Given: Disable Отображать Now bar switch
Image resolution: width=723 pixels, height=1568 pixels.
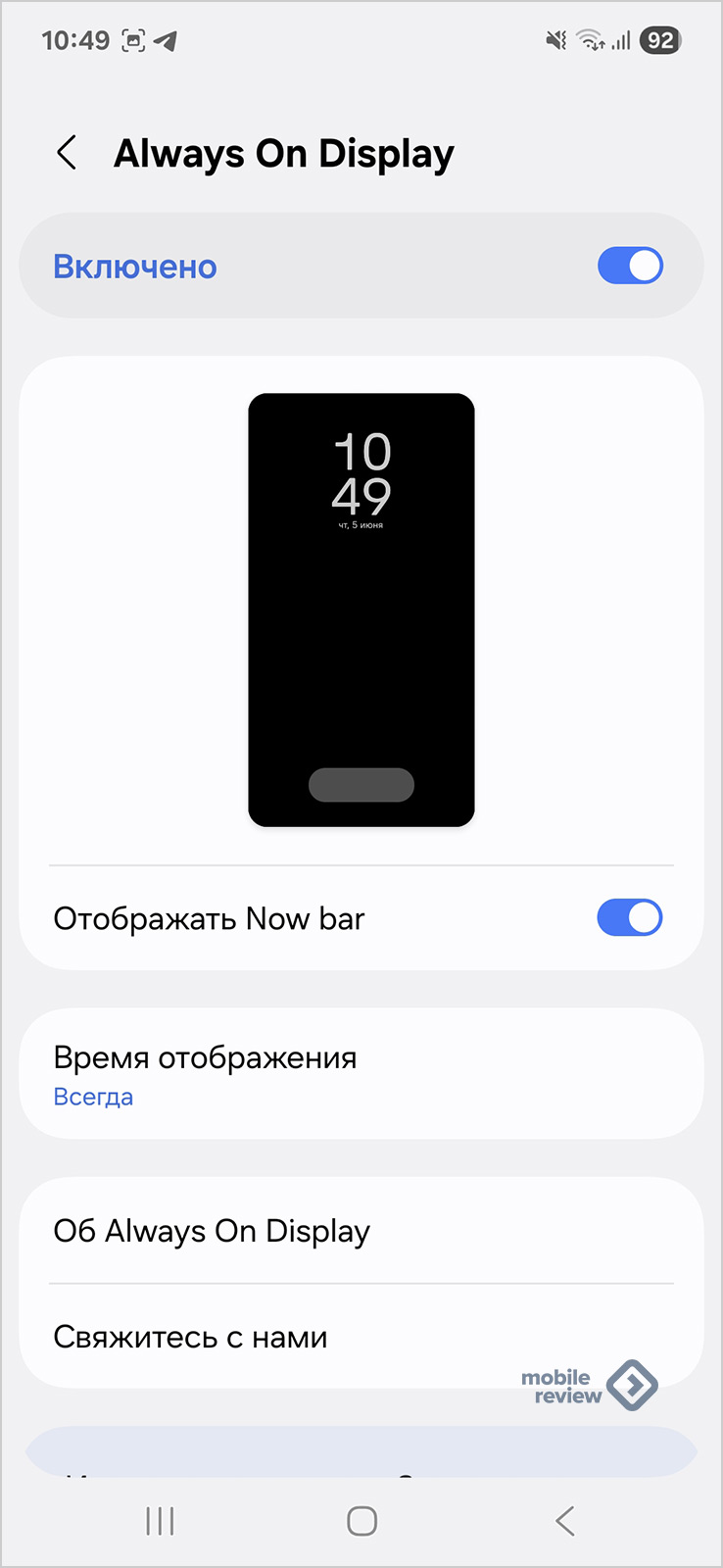Looking at the screenshot, I should click(x=629, y=918).
